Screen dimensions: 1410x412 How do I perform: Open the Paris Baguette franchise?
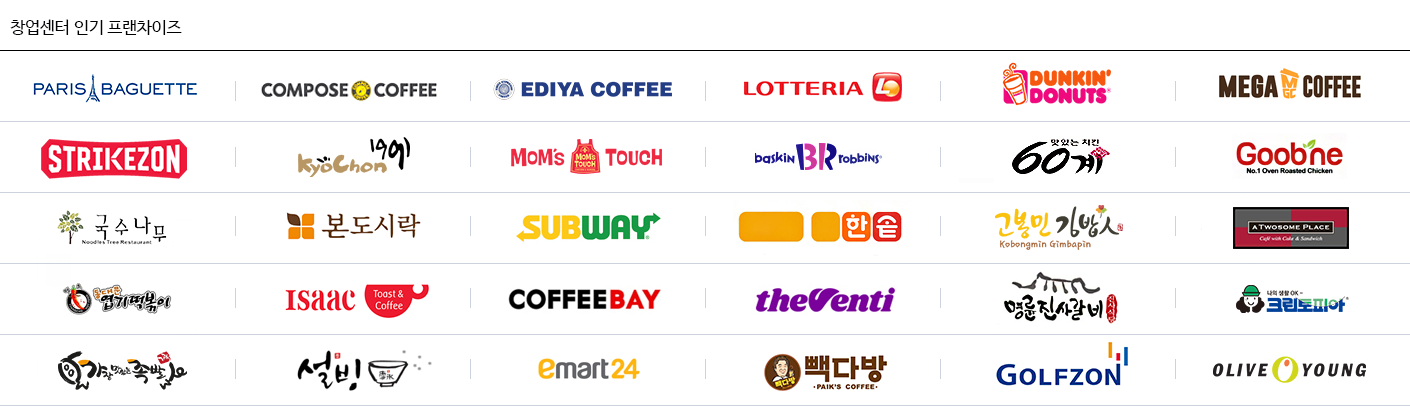click(x=115, y=89)
